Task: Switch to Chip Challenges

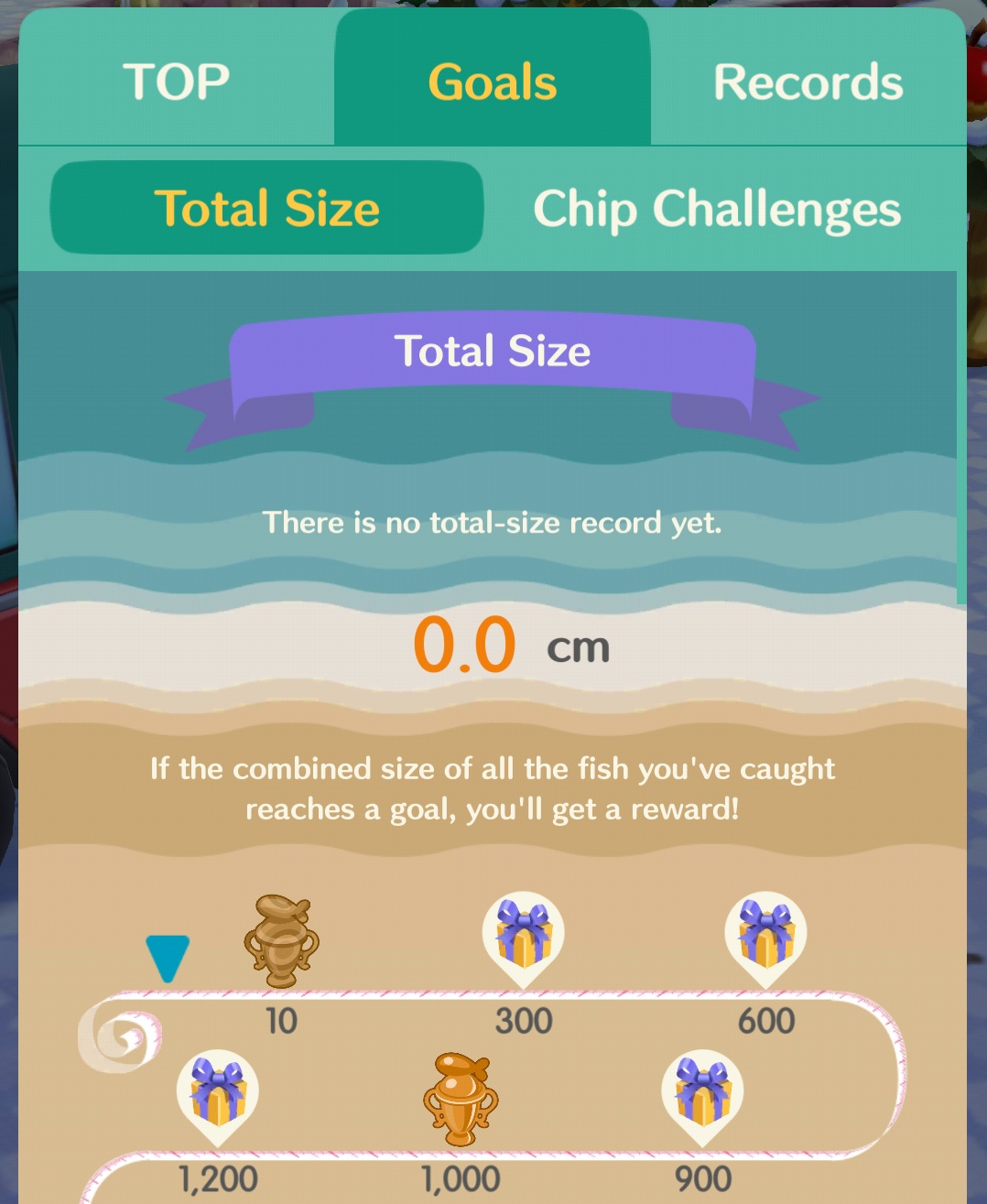Action: click(717, 208)
